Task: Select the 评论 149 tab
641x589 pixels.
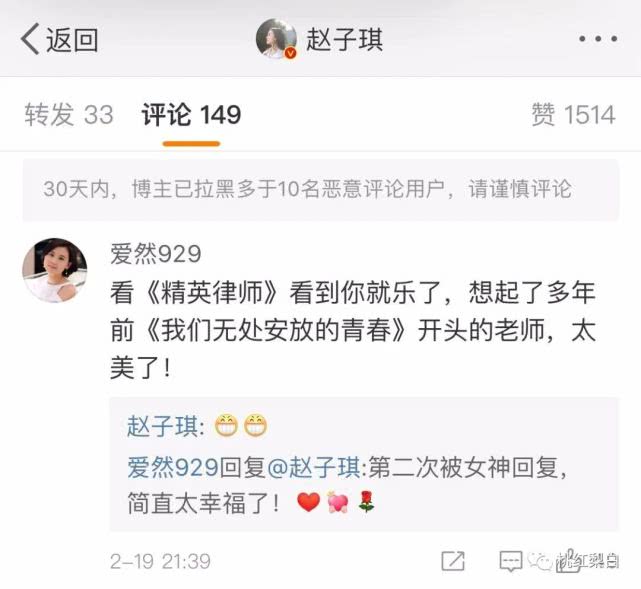Action: coord(191,115)
